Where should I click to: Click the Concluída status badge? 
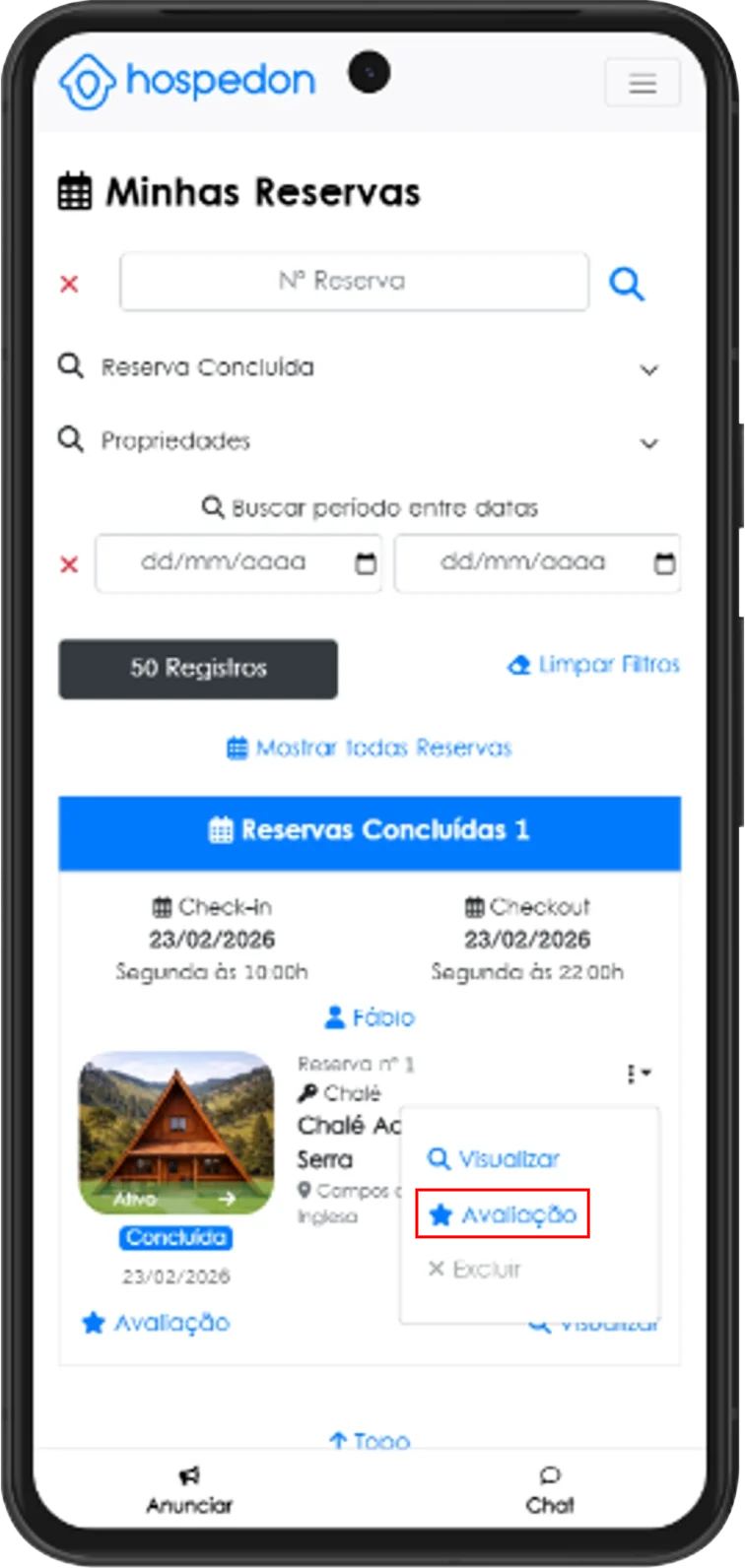point(176,1238)
